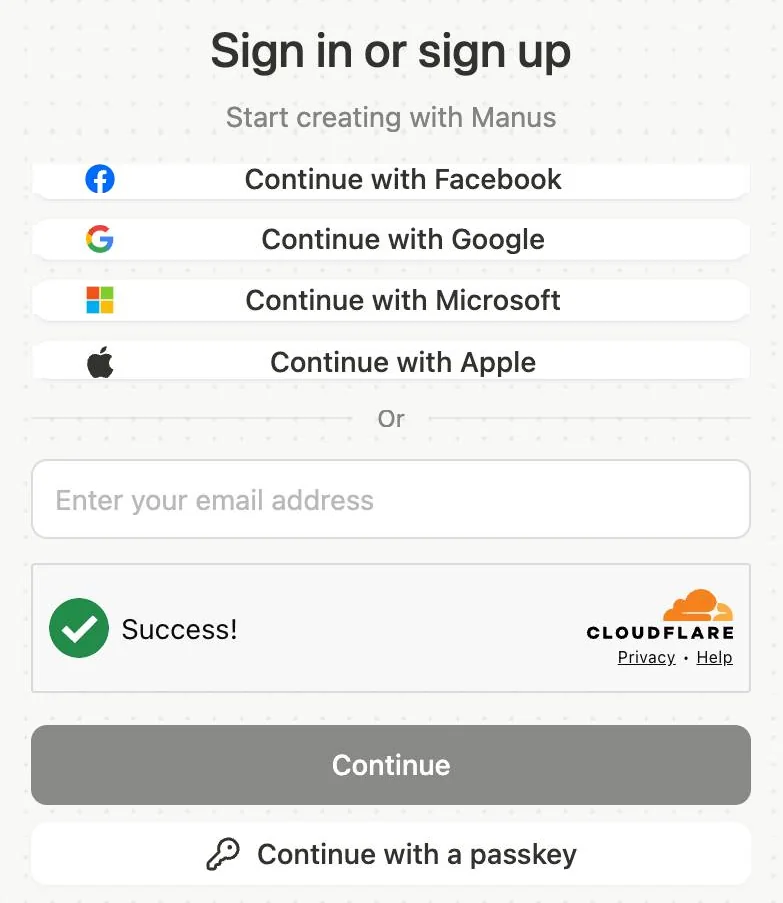
Task: Open Cloudflare Help link
Action: tap(714, 657)
